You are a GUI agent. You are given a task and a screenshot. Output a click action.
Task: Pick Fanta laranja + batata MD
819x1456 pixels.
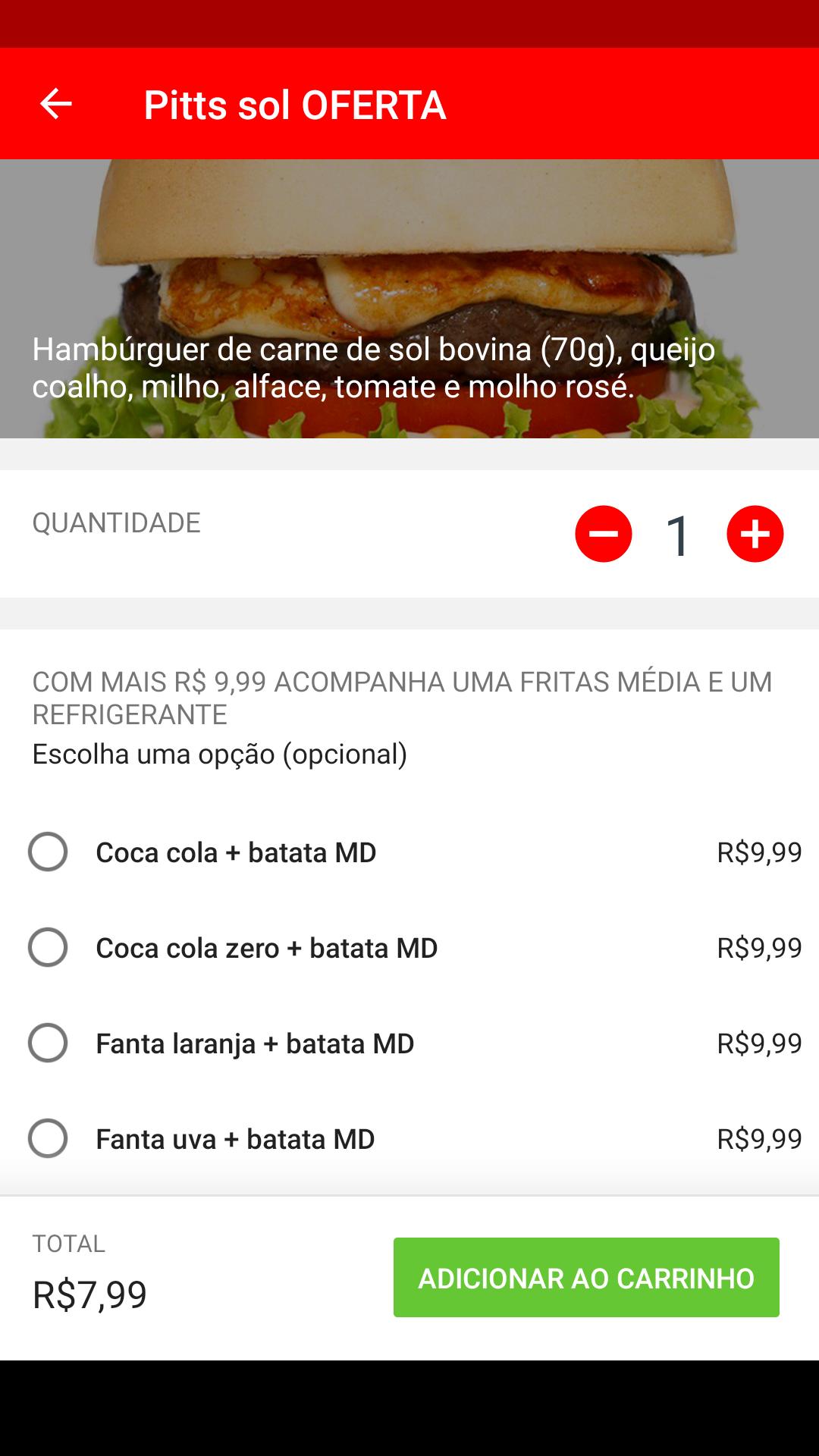click(48, 1043)
